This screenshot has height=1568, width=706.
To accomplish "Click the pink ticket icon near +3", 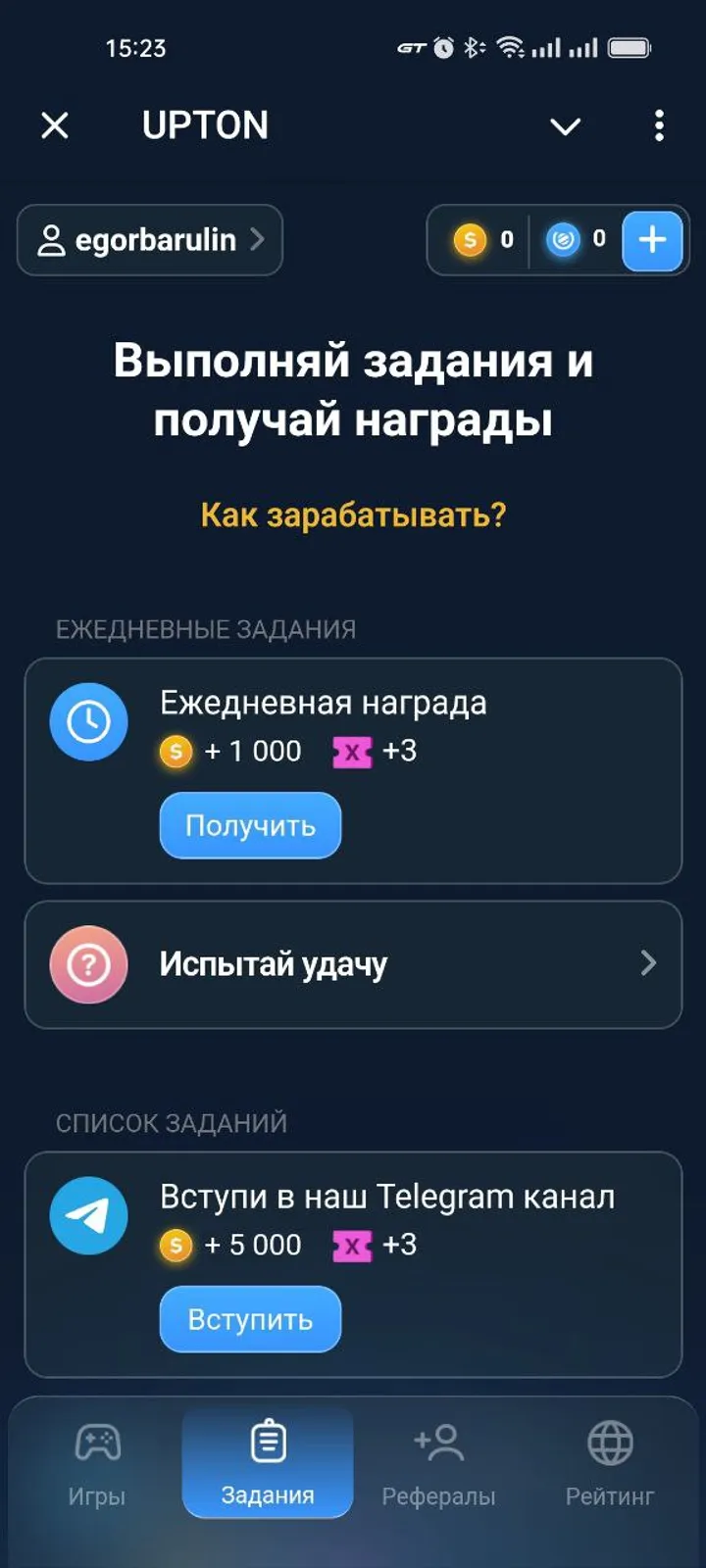I will [351, 752].
